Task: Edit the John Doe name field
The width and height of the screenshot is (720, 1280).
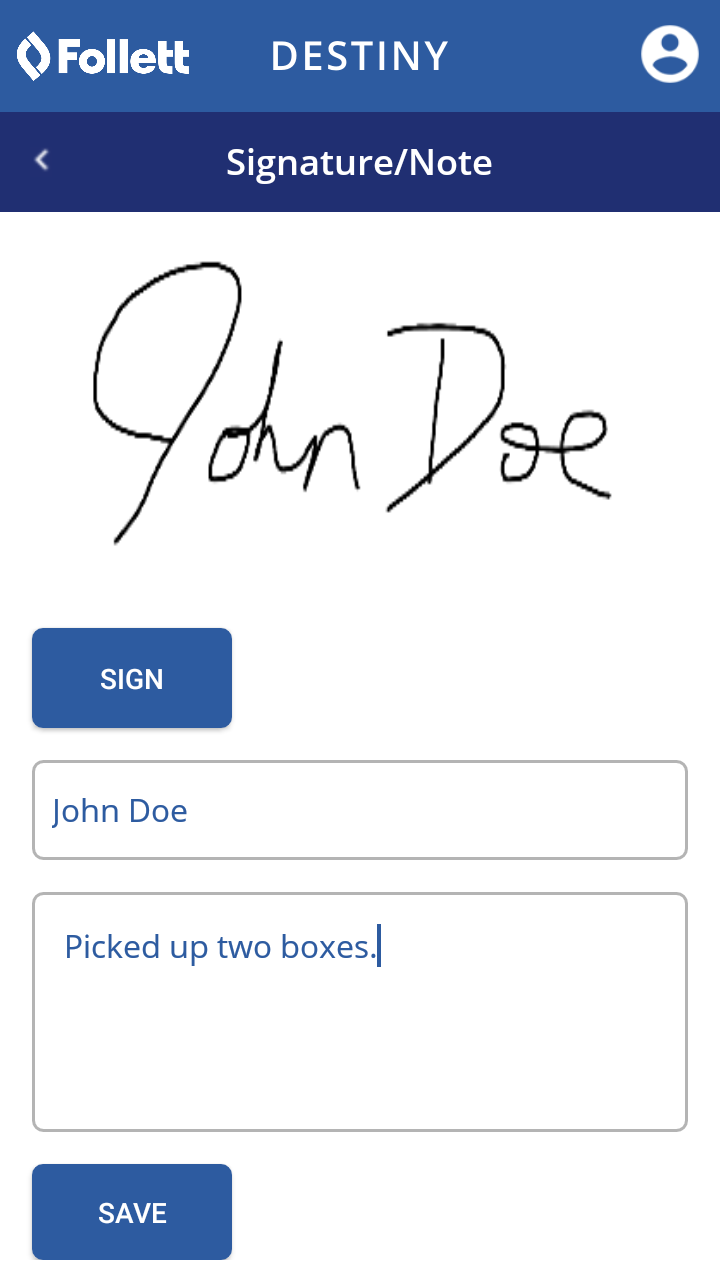Action: point(360,810)
